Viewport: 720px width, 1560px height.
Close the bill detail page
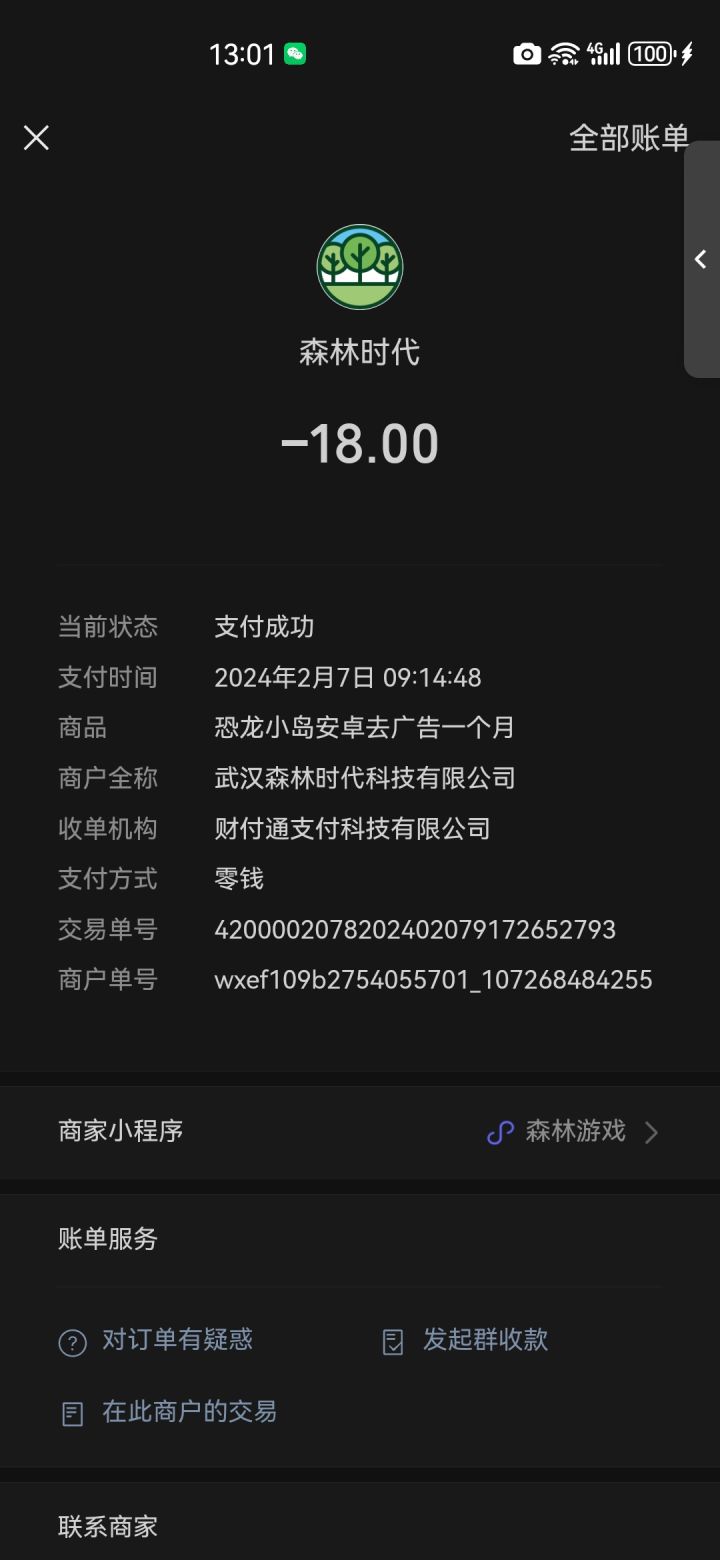click(37, 138)
